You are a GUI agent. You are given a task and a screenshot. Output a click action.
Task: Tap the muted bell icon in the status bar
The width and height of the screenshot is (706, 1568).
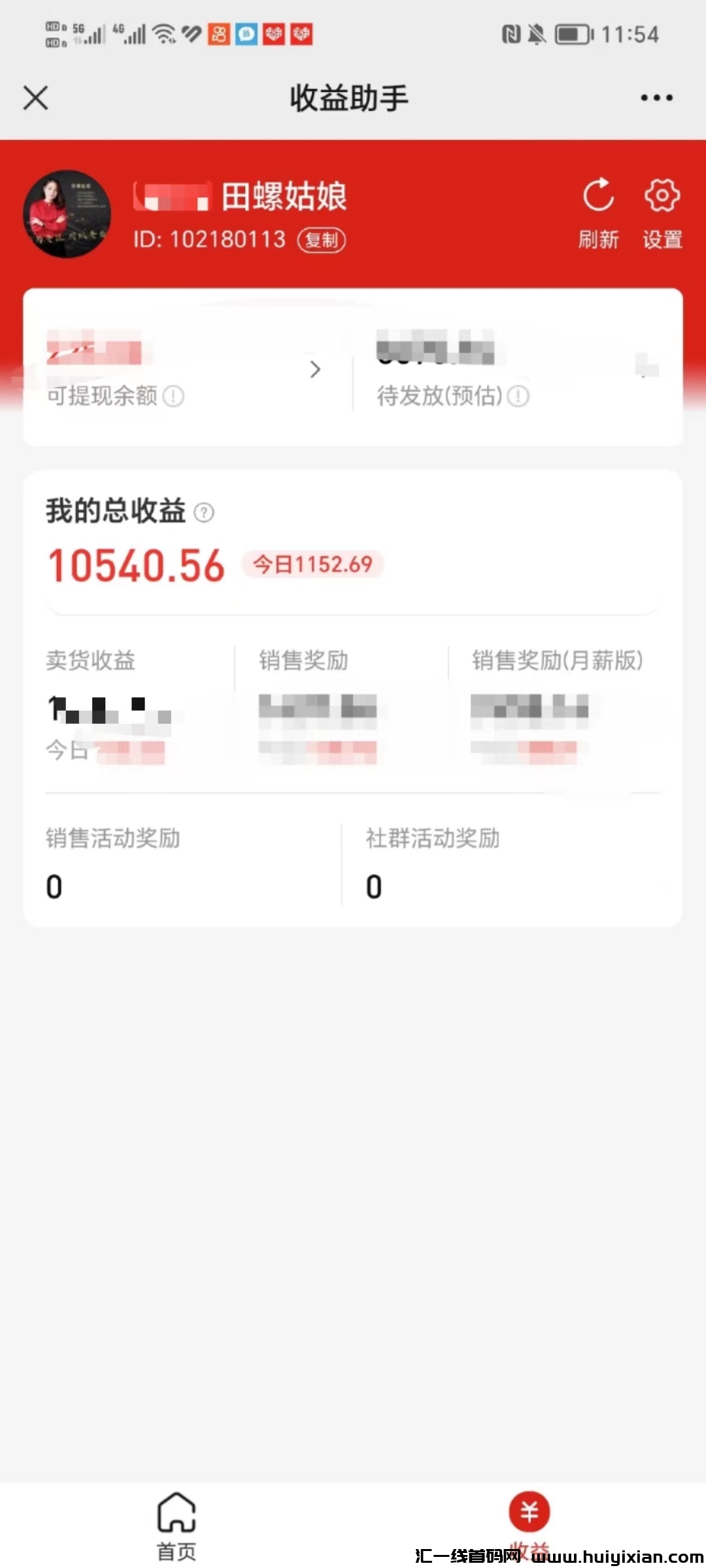(x=535, y=34)
